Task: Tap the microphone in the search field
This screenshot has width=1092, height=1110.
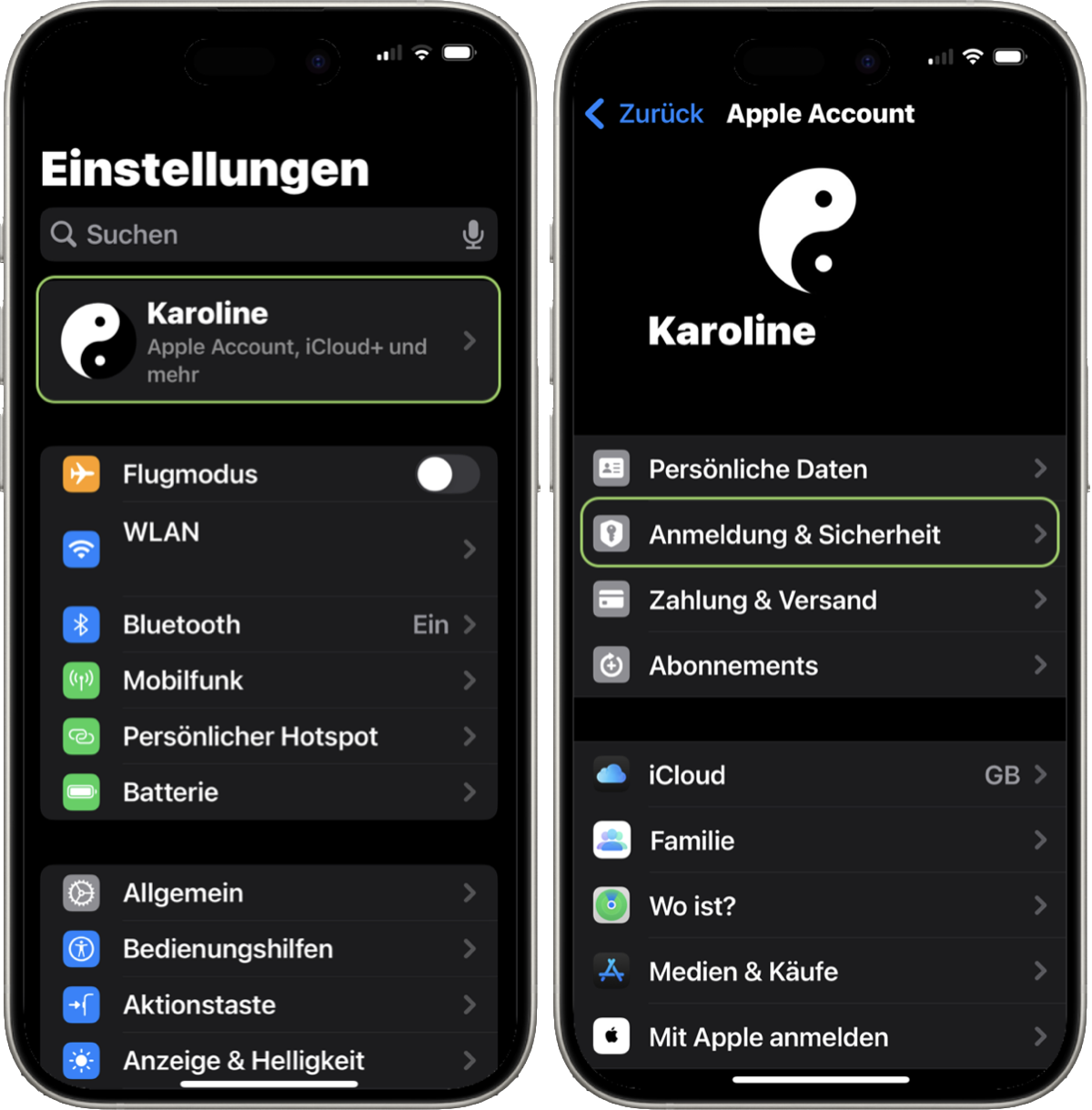Action: tap(472, 235)
